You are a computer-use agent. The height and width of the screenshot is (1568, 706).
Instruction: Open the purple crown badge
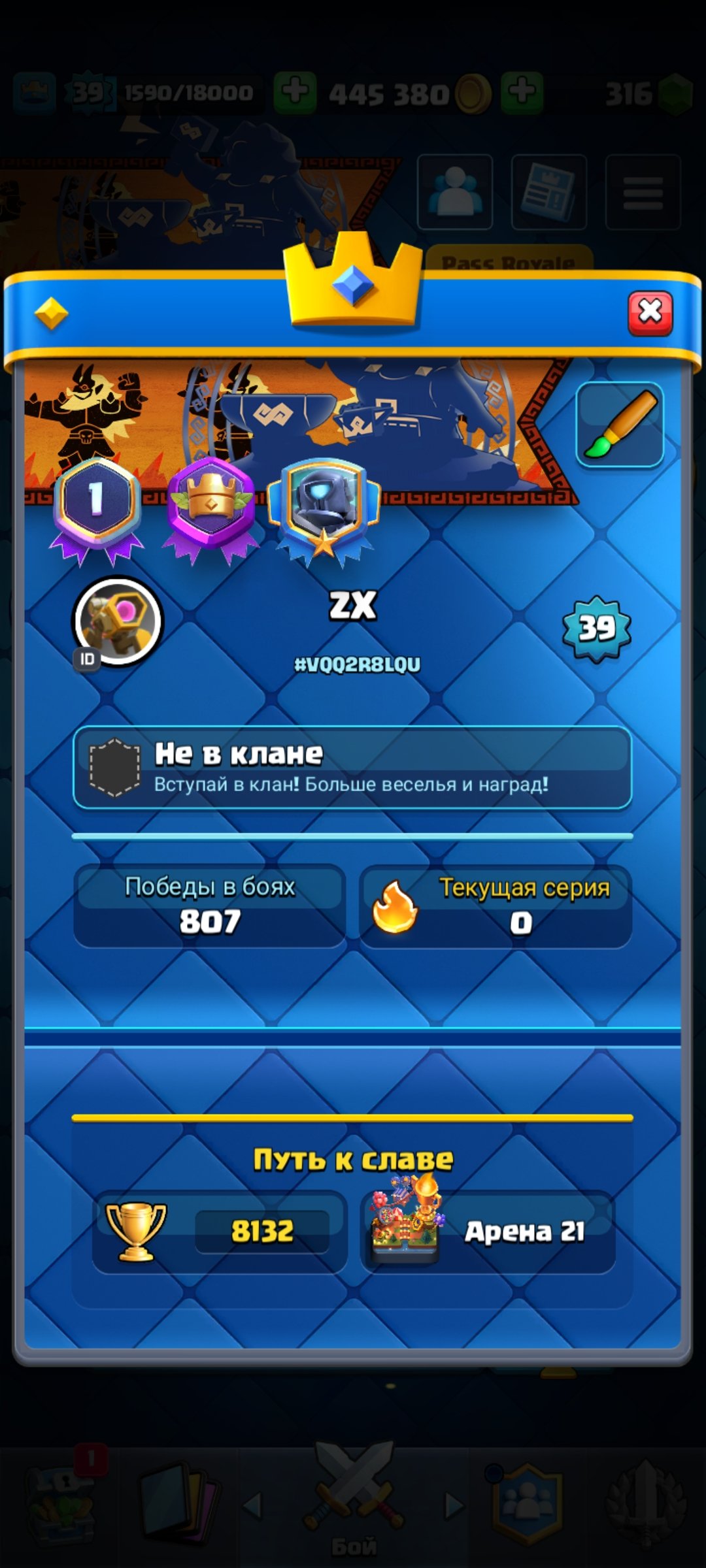pyautogui.click(x=210, y=506)
